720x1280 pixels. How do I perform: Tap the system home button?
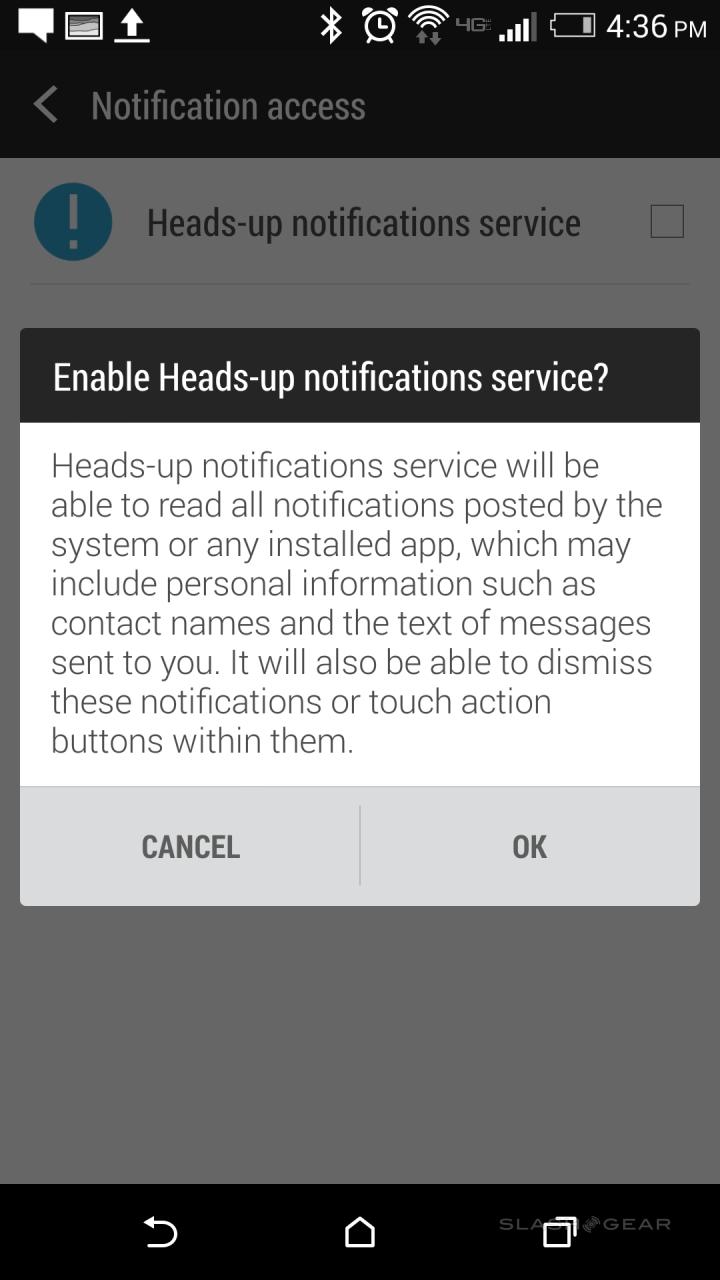coord(360,1232)
